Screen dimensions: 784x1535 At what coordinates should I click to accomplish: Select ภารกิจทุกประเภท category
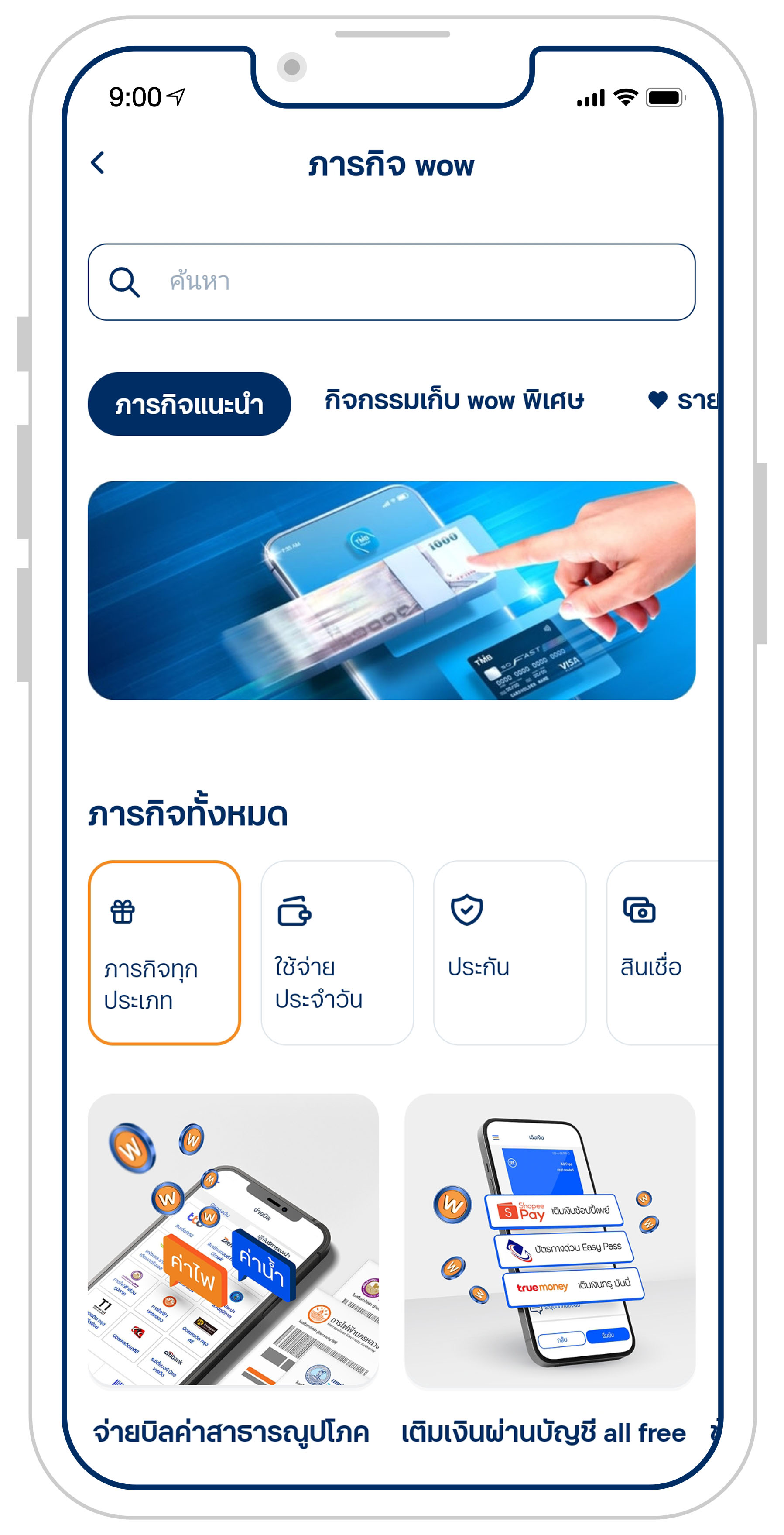click(164, 952)
